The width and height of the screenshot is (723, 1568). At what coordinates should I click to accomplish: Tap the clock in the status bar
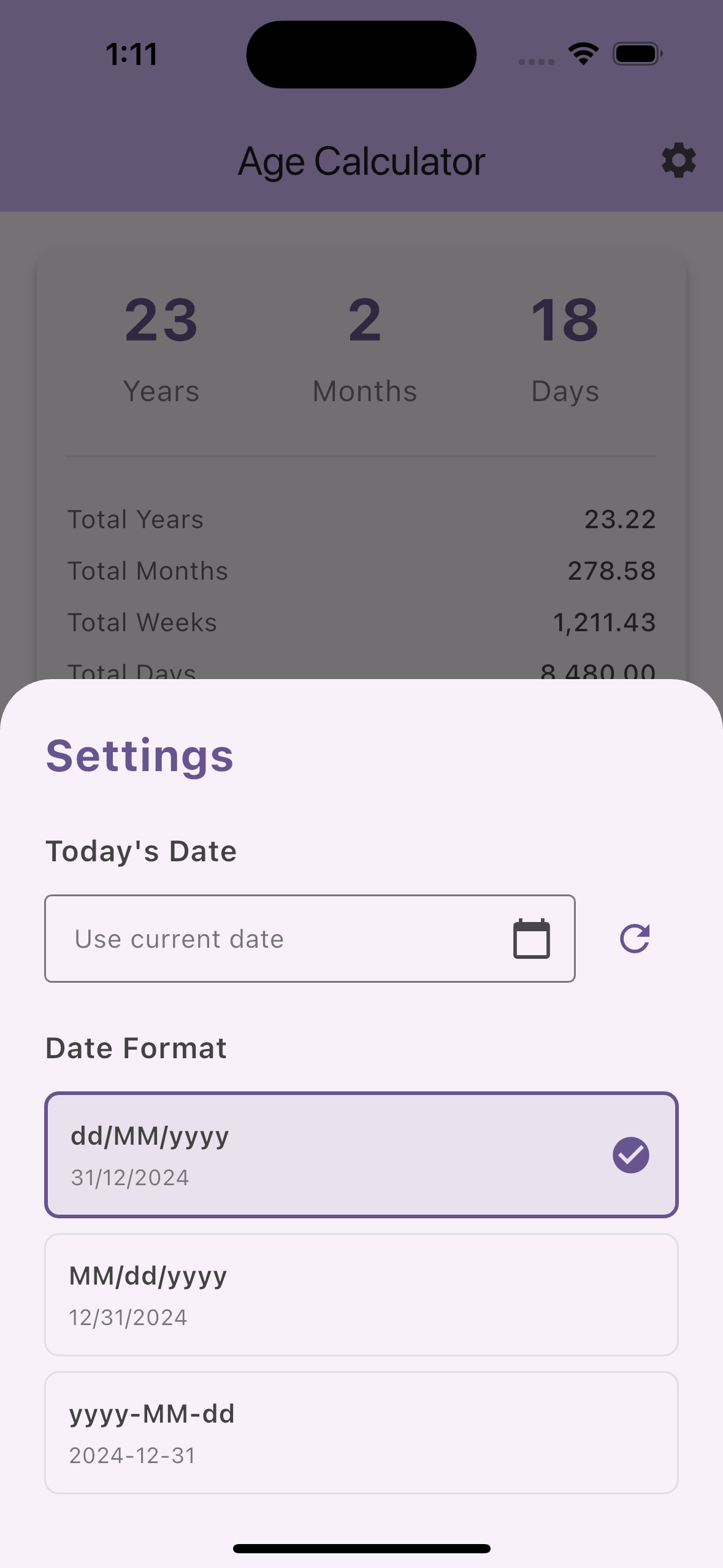coord(131,53)
